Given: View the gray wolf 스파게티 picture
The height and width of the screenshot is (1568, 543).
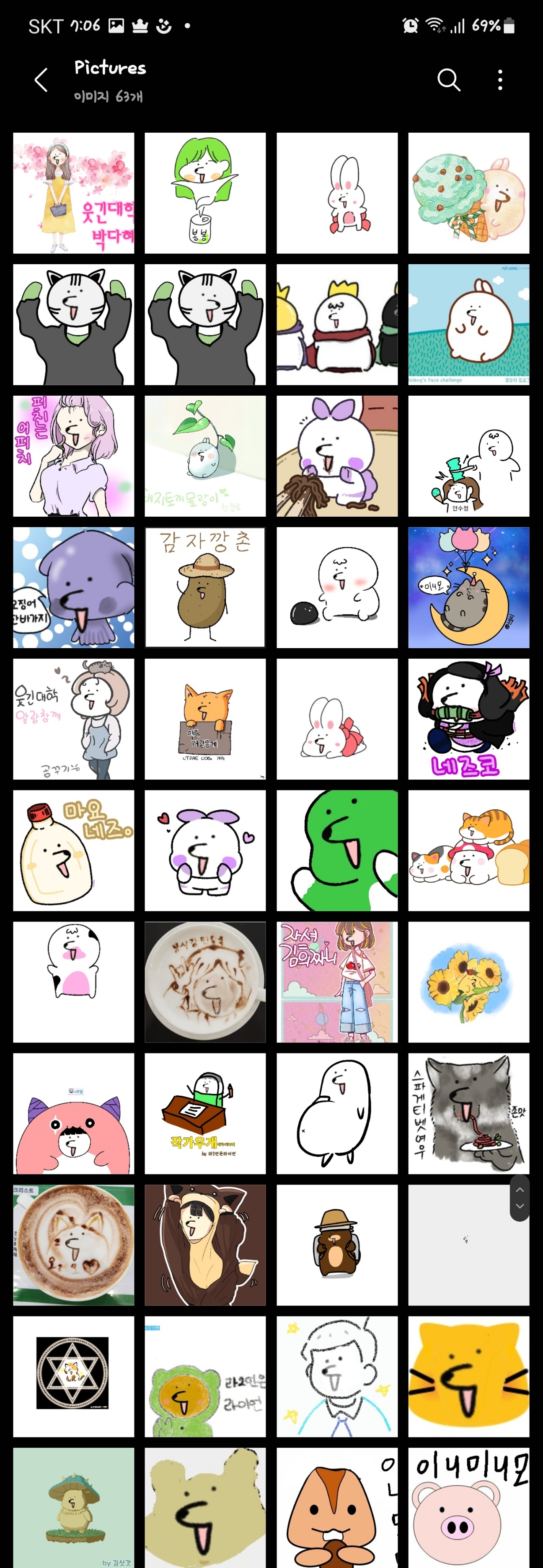Looking at the screenshot, I should click(x=469, y=1113).
